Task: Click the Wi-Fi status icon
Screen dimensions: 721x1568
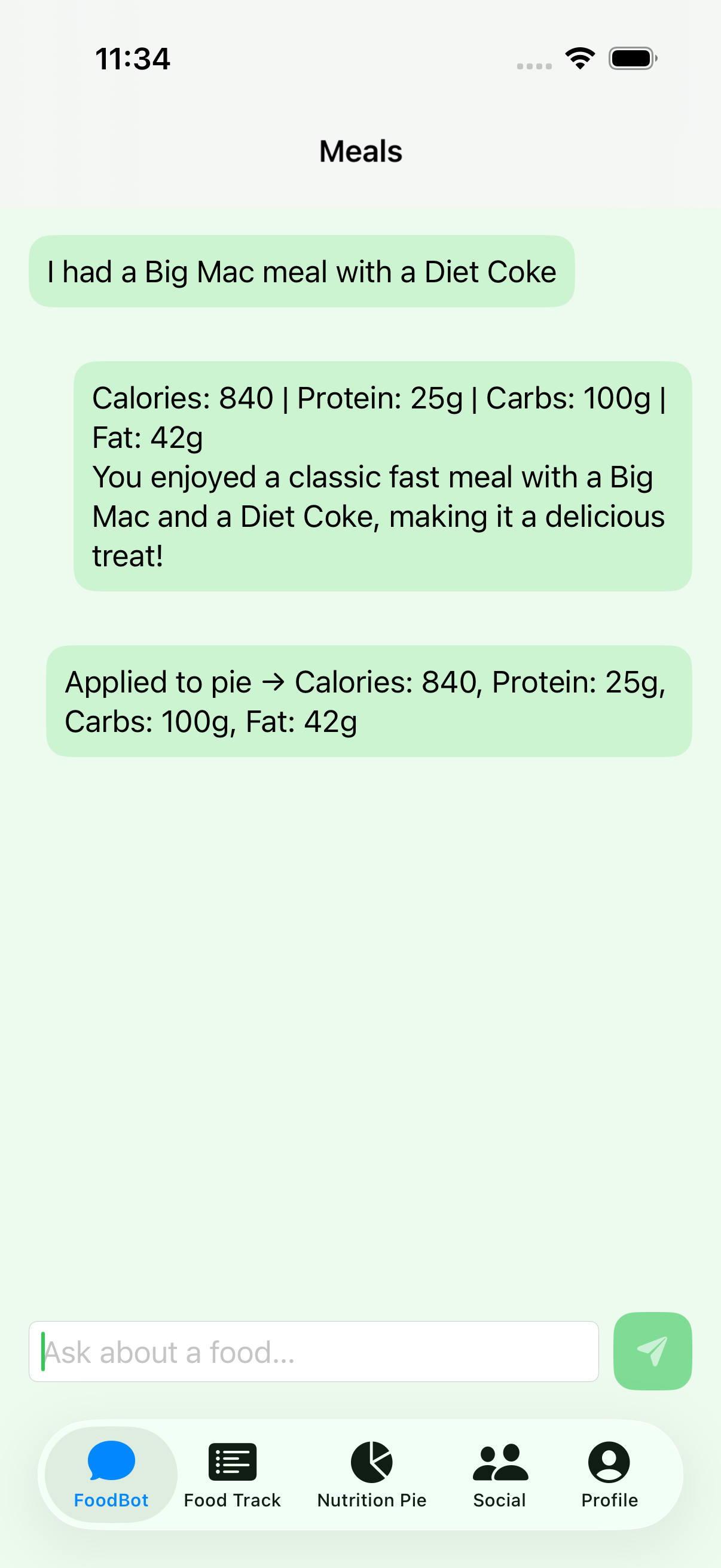Action: pos(579,58)
